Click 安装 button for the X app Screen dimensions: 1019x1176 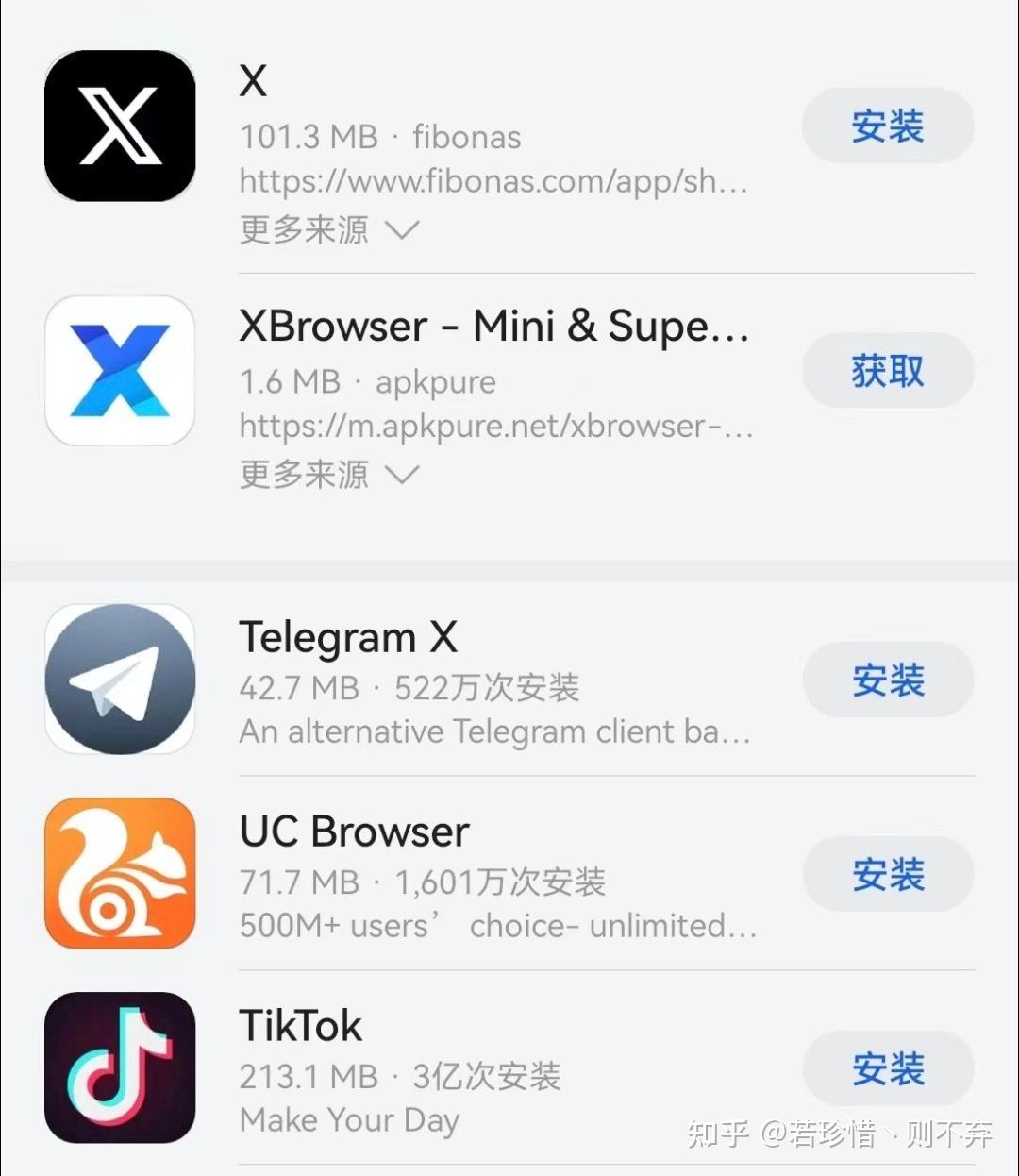887,126
